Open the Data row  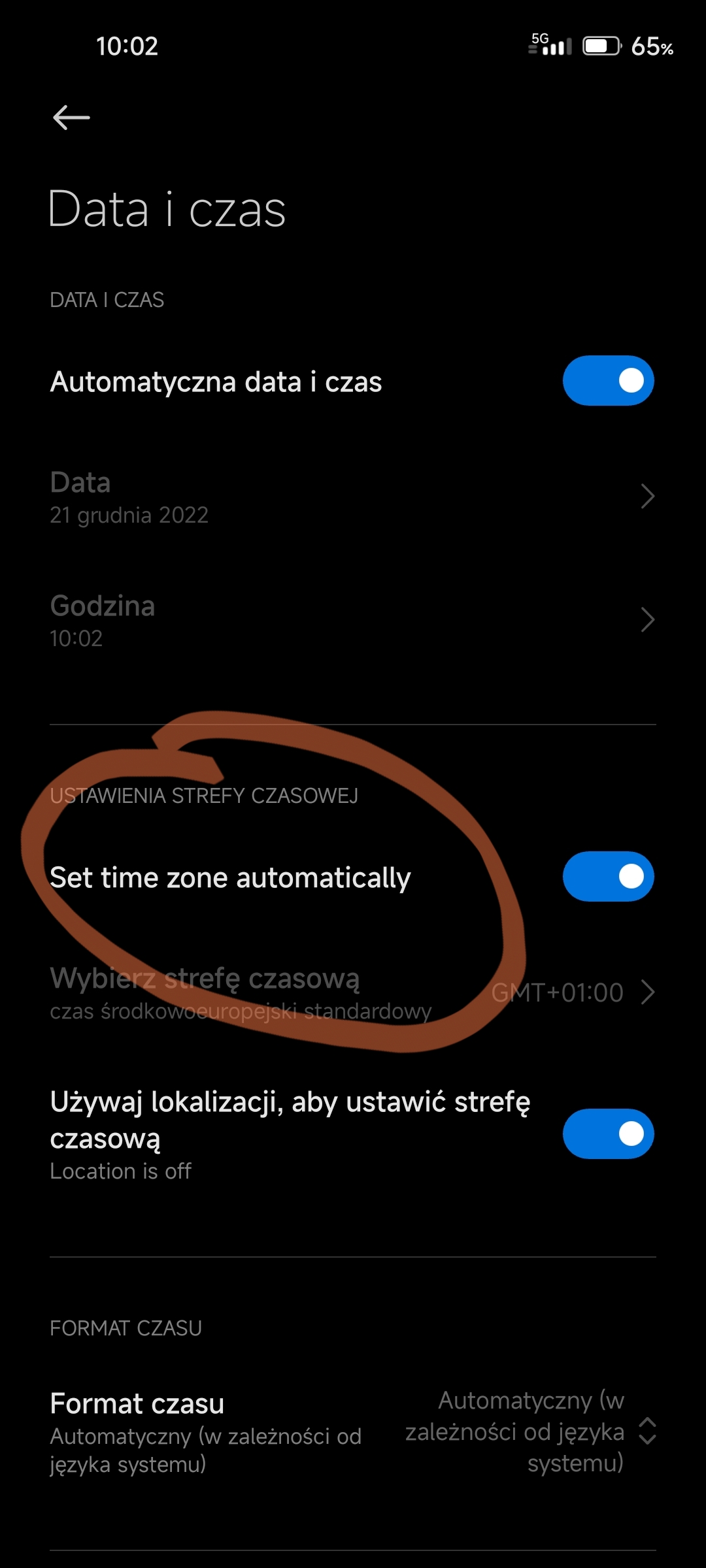353,497
